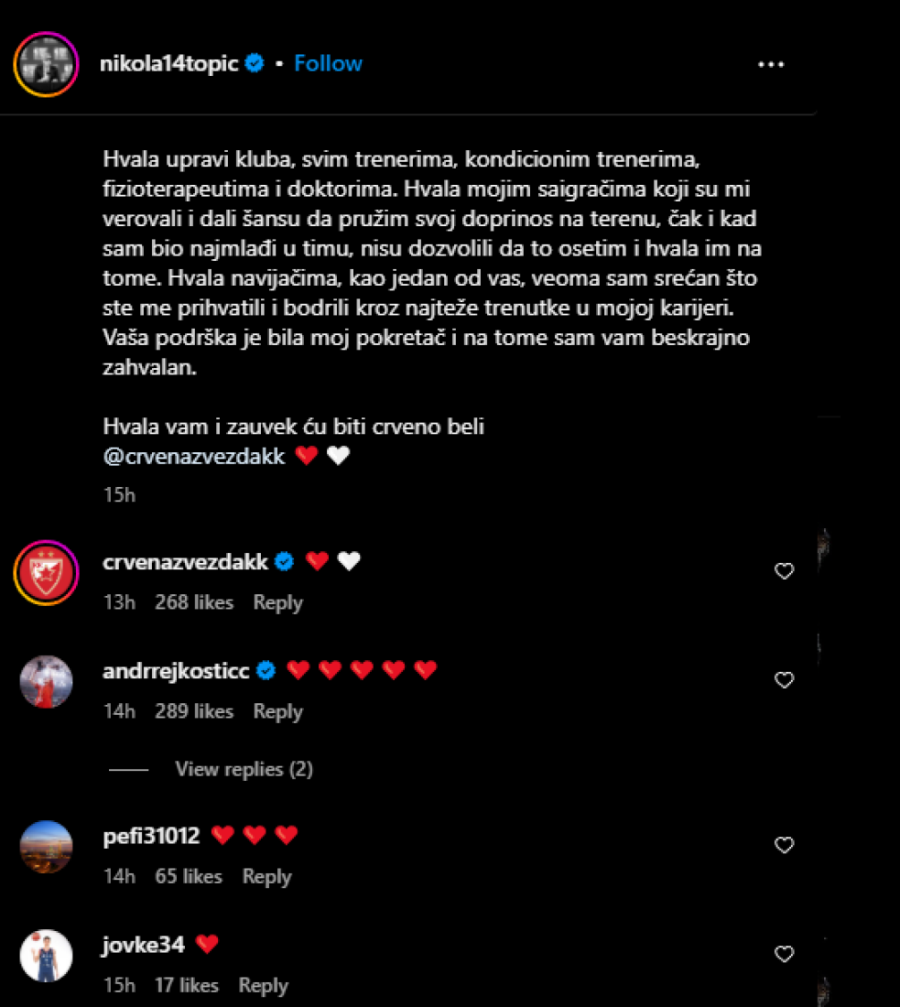Tap the @crvenazvezdakk mention in caption

(x=195, y=456)
